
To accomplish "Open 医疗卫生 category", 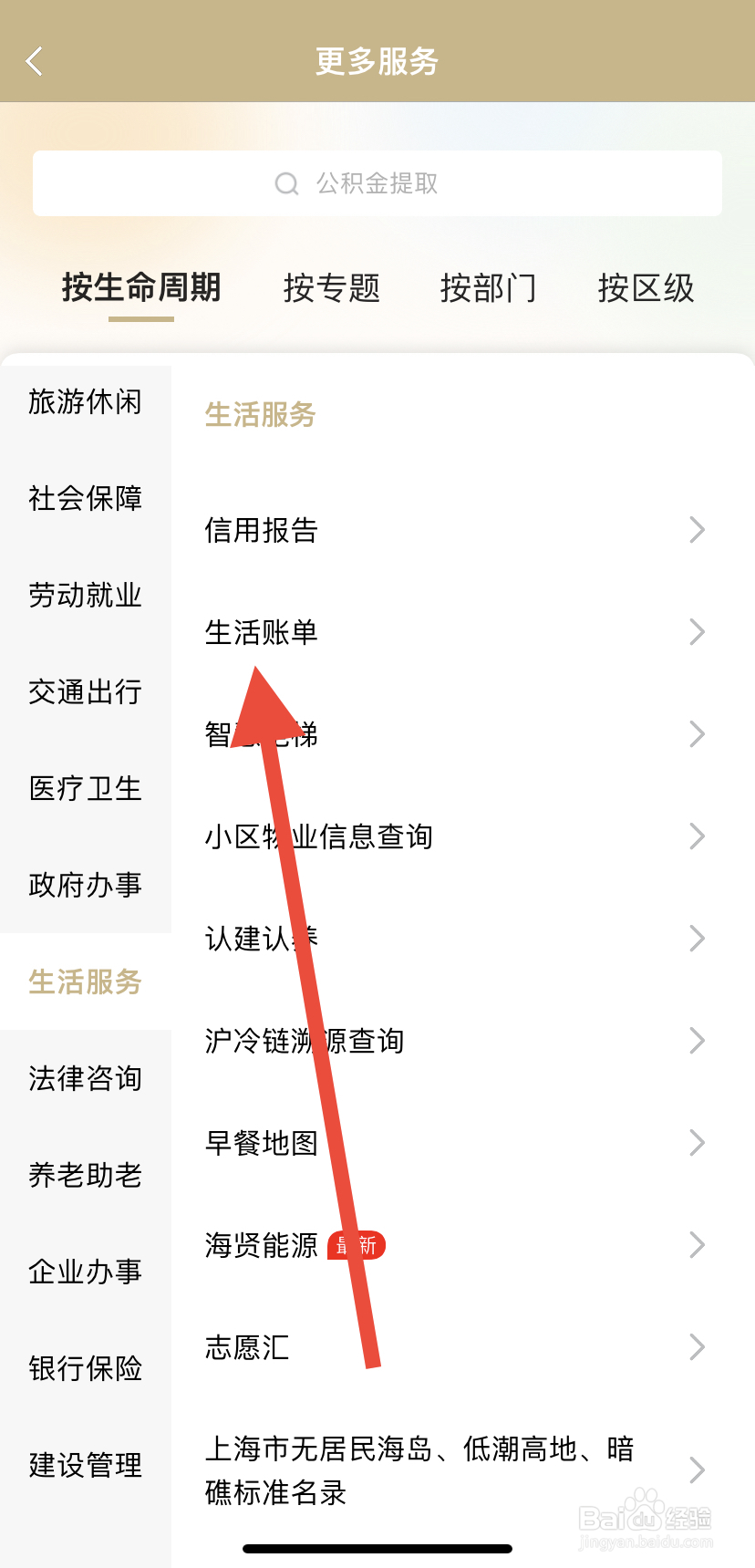I will coord(84,789).
